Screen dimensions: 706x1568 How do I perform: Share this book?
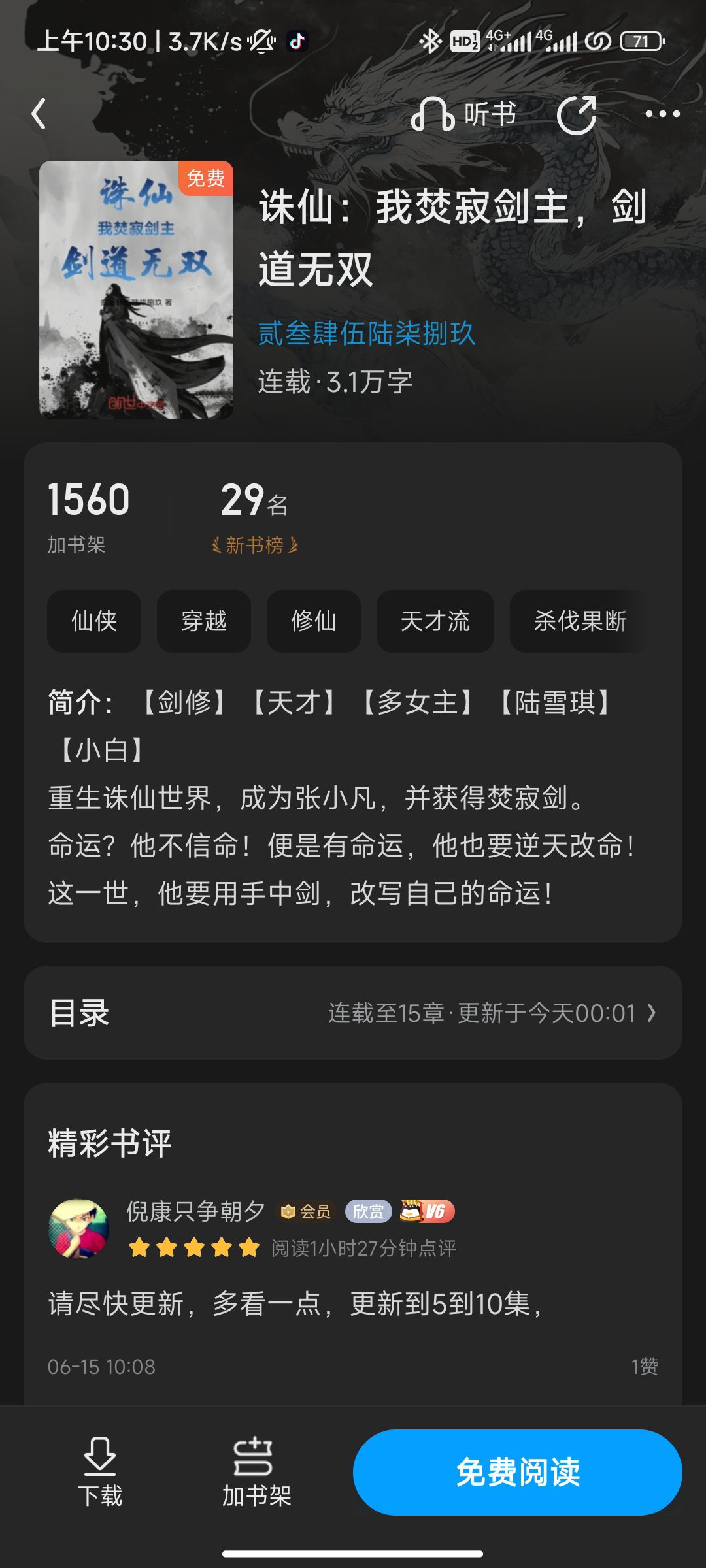click(x=577, y=115)
